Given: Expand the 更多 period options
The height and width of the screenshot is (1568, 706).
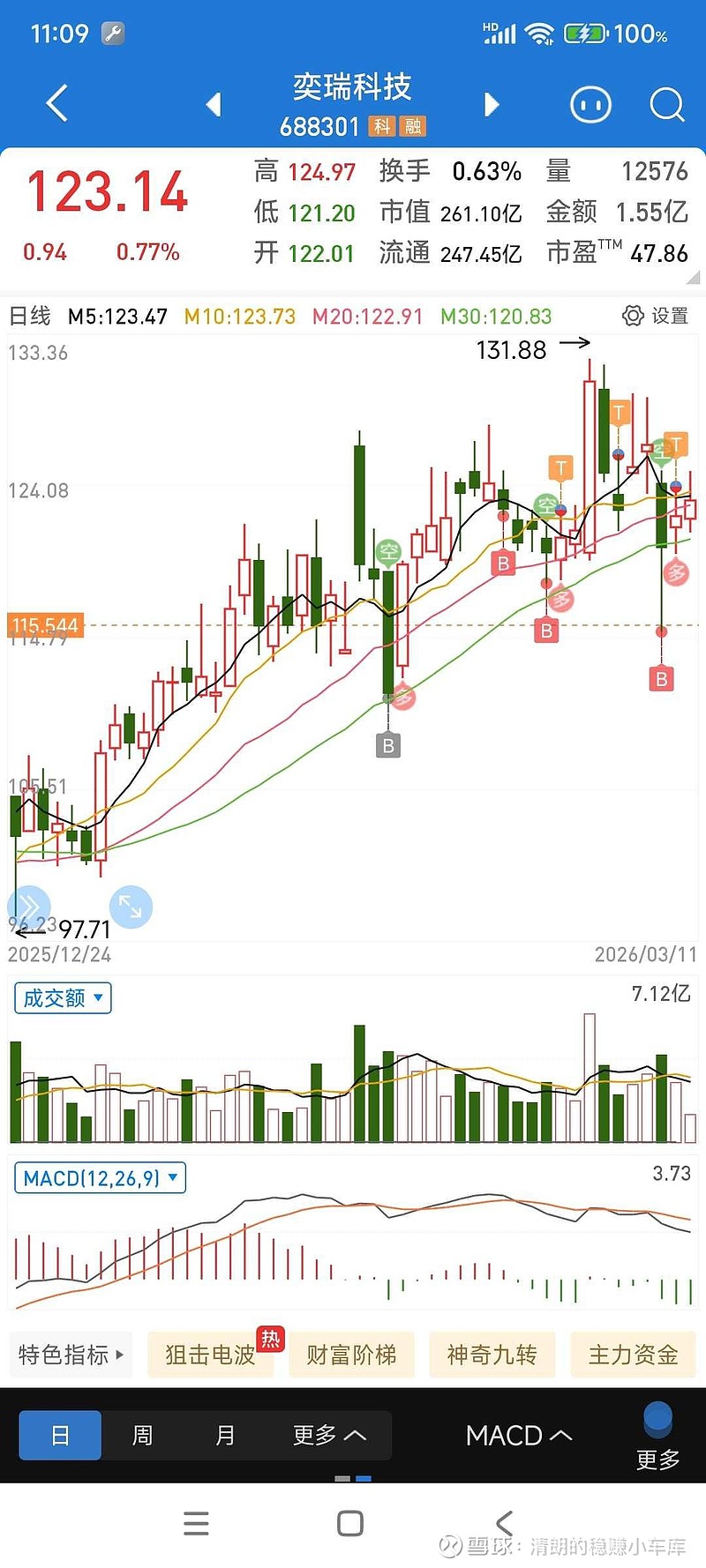Looking at the screenshot, I should click(x=329, y=1436).
